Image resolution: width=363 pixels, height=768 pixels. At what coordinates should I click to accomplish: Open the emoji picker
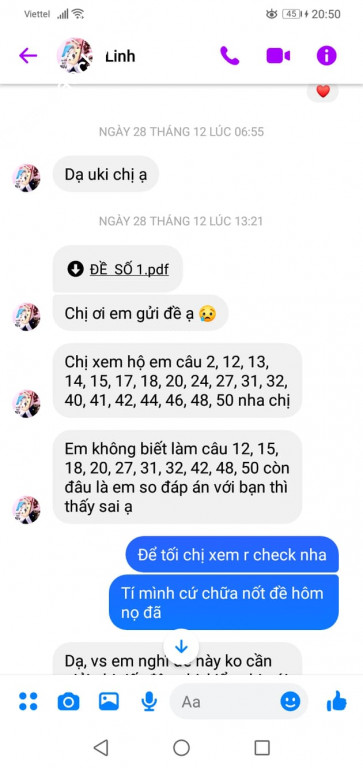point(290,702)
